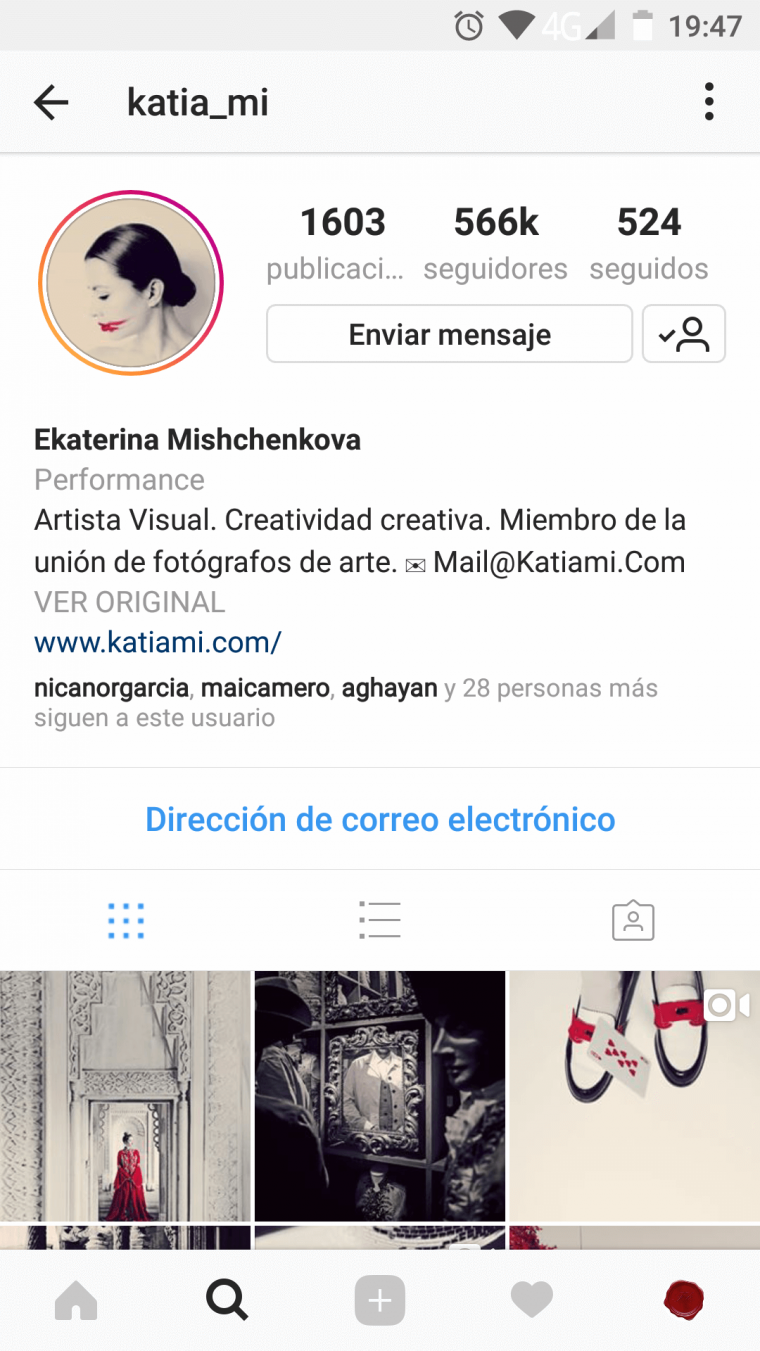Go to the home feed tab
760x1351 pixels.
76,1300
